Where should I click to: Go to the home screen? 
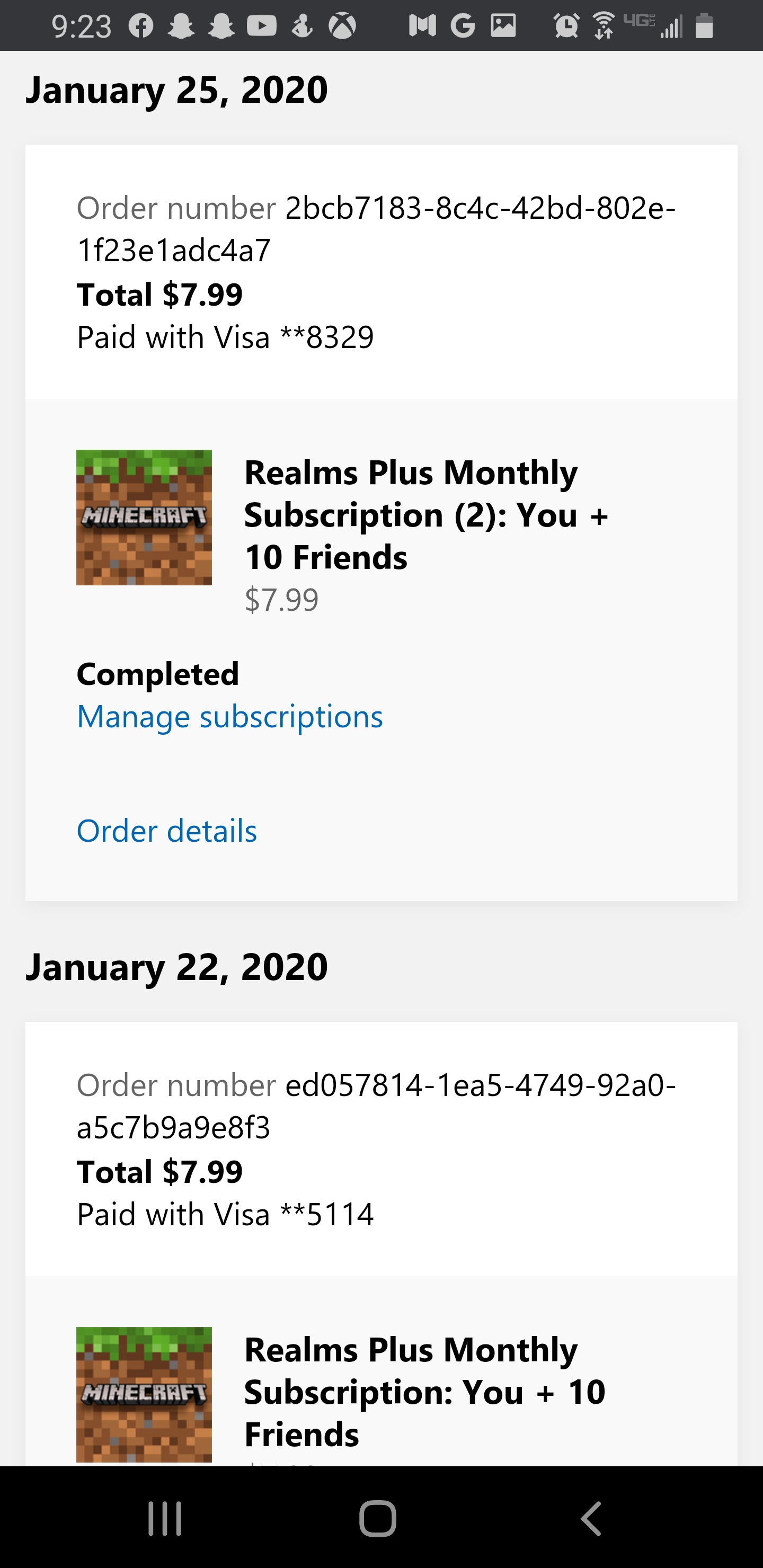click(x=378, y=1519)
